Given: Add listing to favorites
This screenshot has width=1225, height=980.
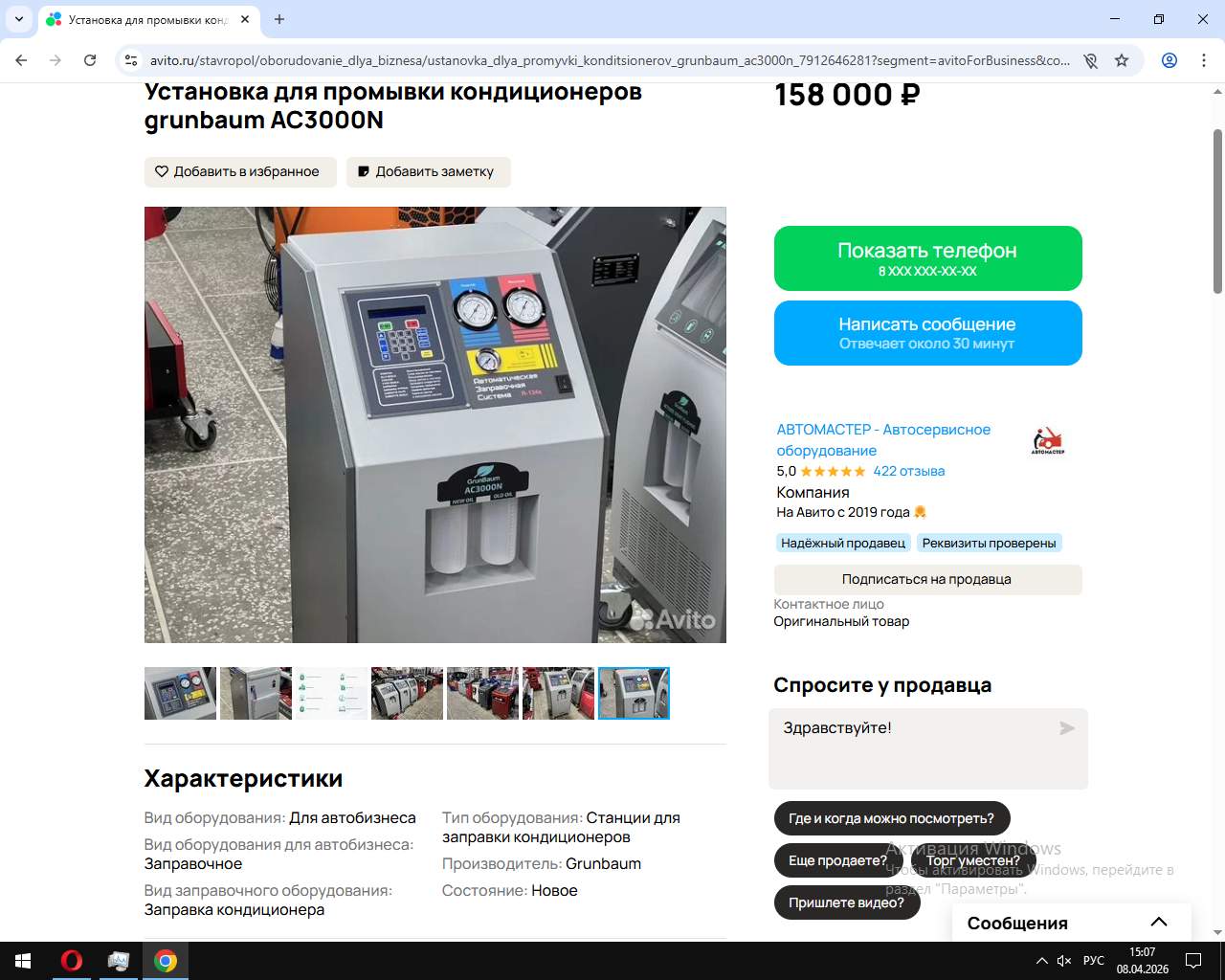Looking at the screenshot, I should pos(239,172).
